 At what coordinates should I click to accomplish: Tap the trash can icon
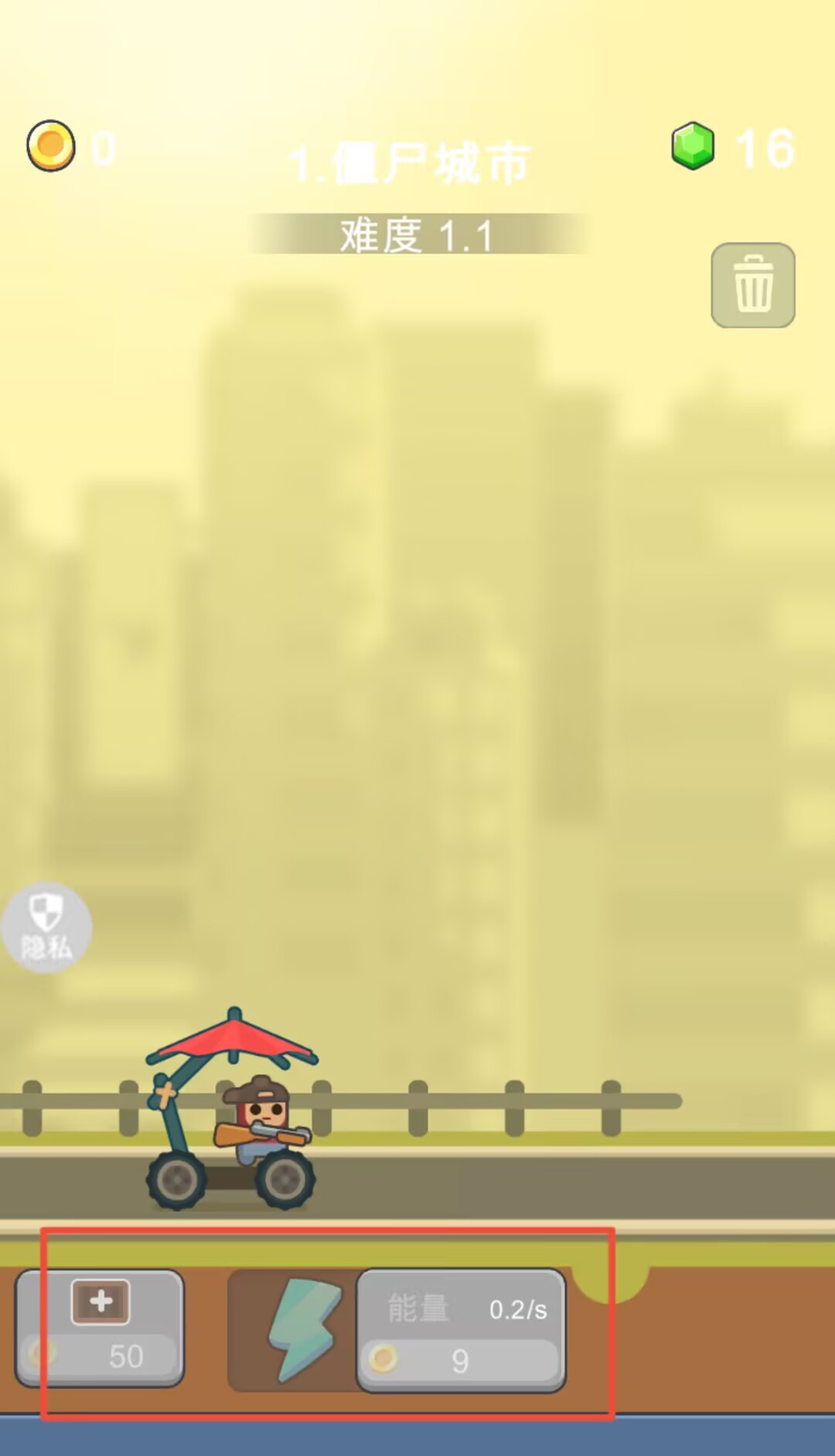point(753,285)
